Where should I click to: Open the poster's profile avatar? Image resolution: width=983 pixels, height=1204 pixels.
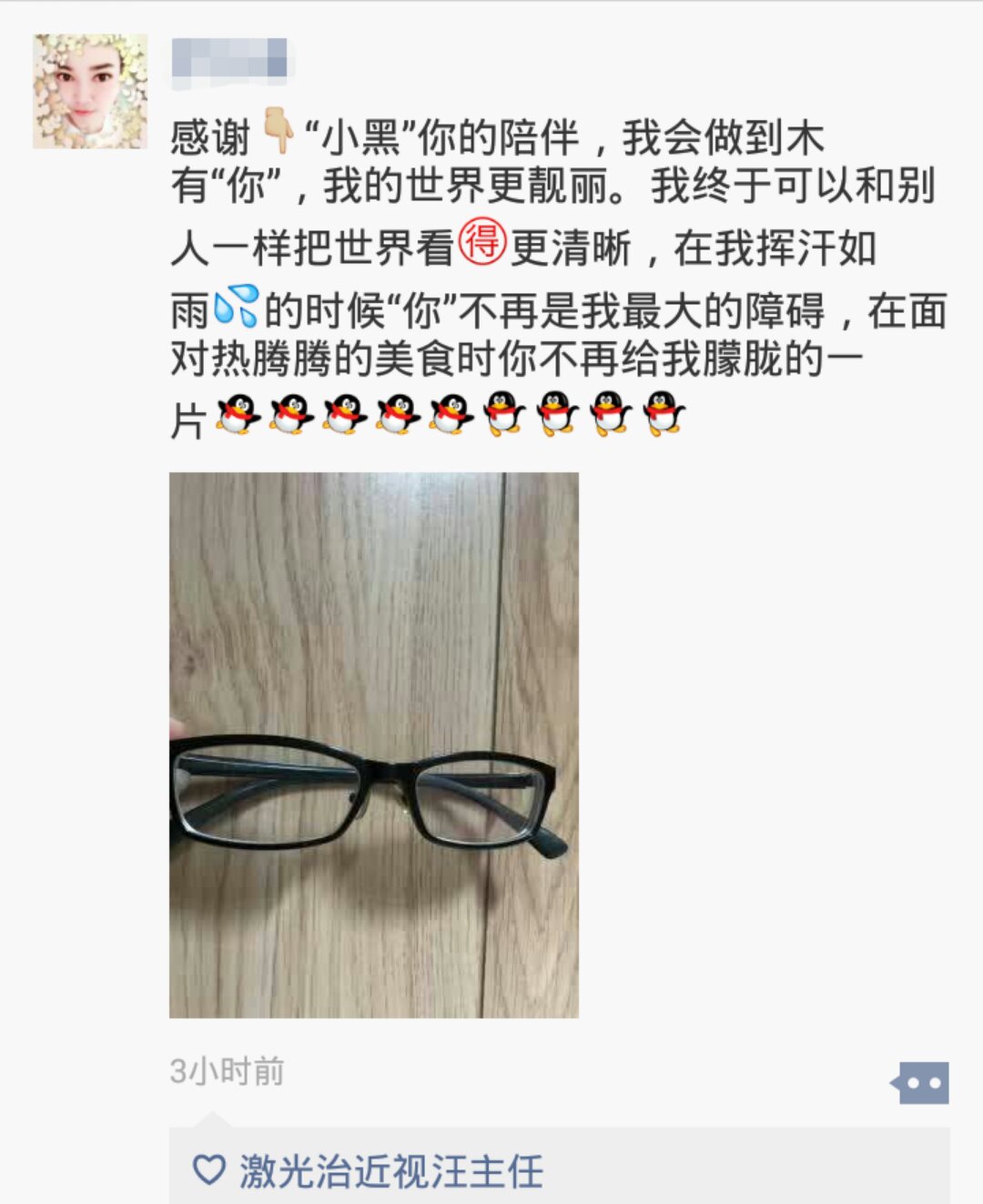tap(90, 92)
